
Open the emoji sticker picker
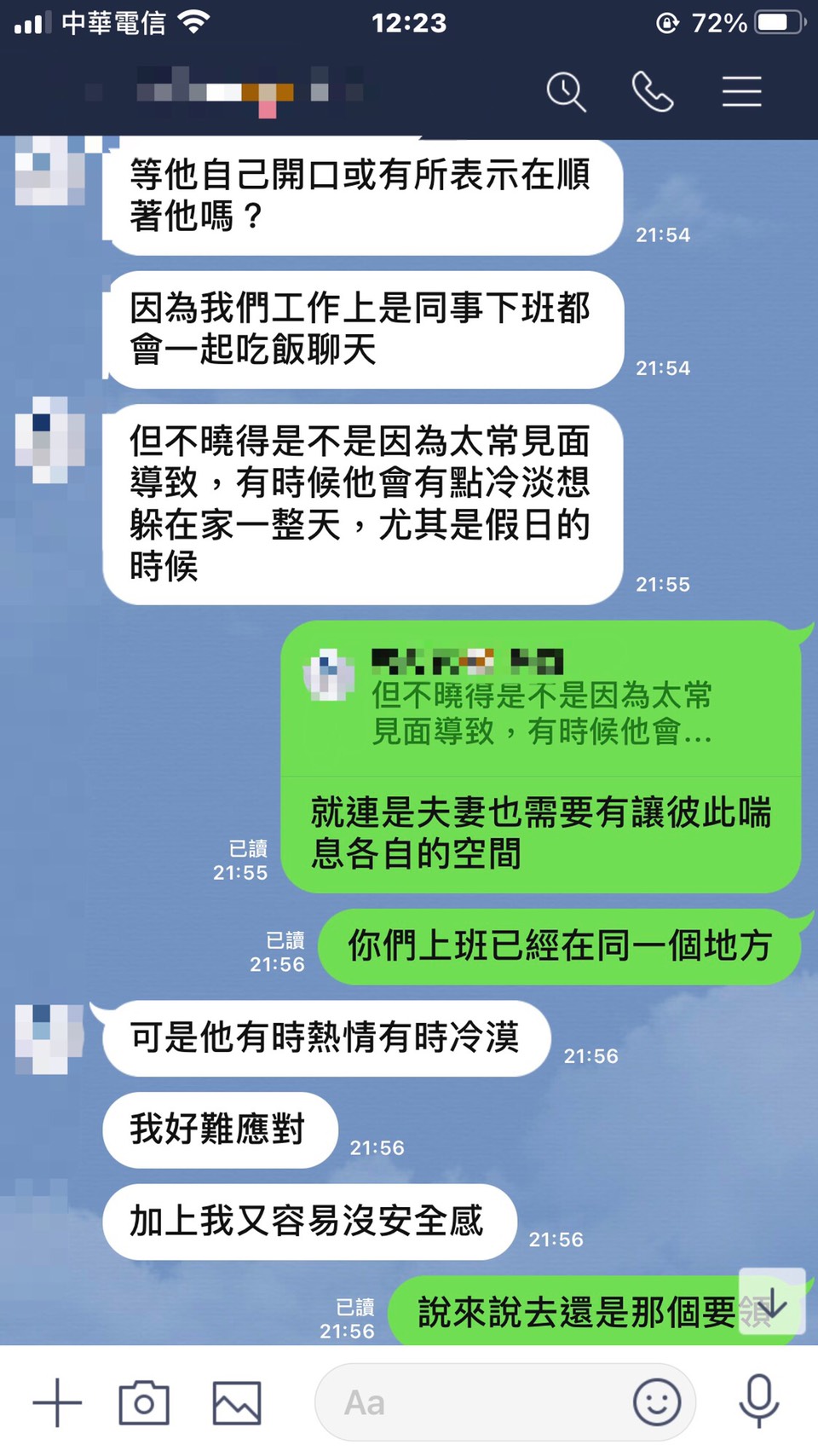(x=656, y=1402)
